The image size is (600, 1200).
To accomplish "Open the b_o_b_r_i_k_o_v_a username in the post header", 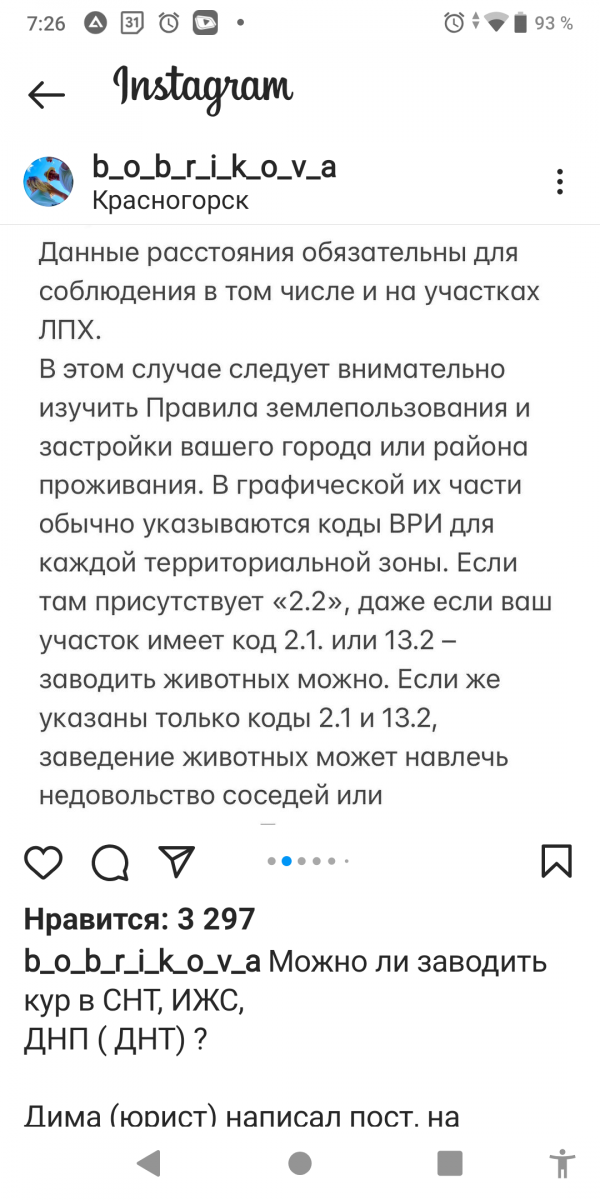I will click(213, 167).
